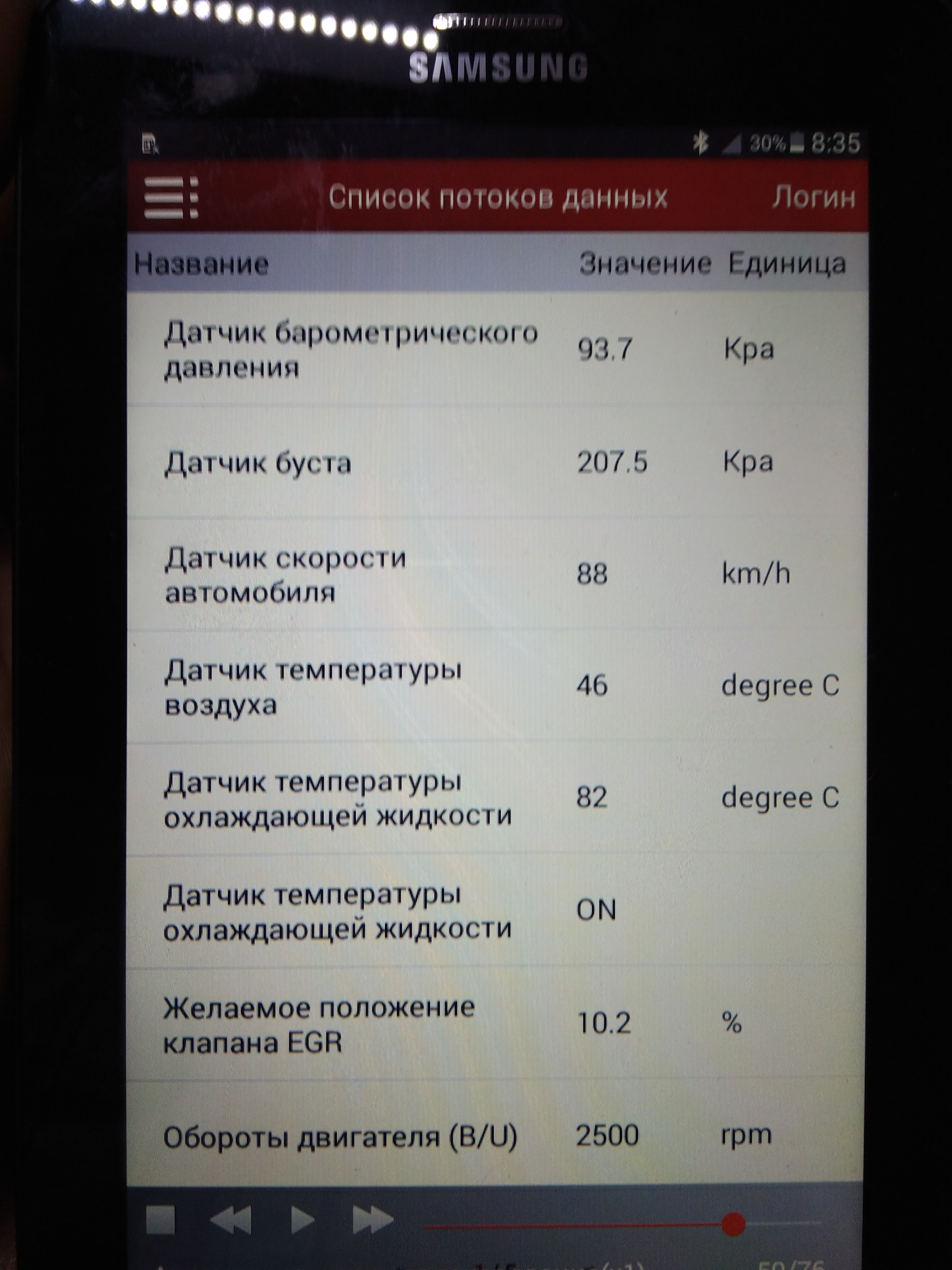Tap the red playback position slider

tap(733, 1224)
